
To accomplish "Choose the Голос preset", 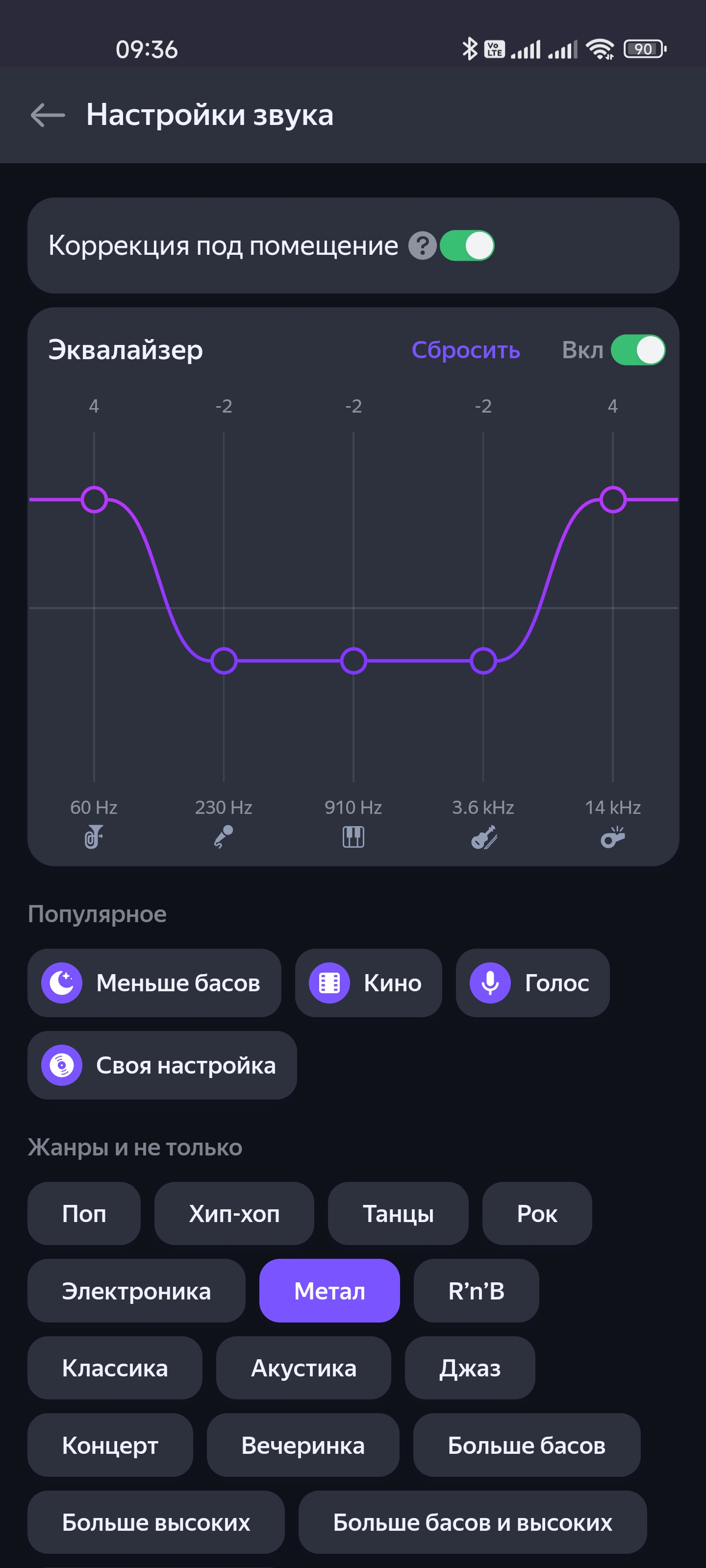I will tap(532, 983).
